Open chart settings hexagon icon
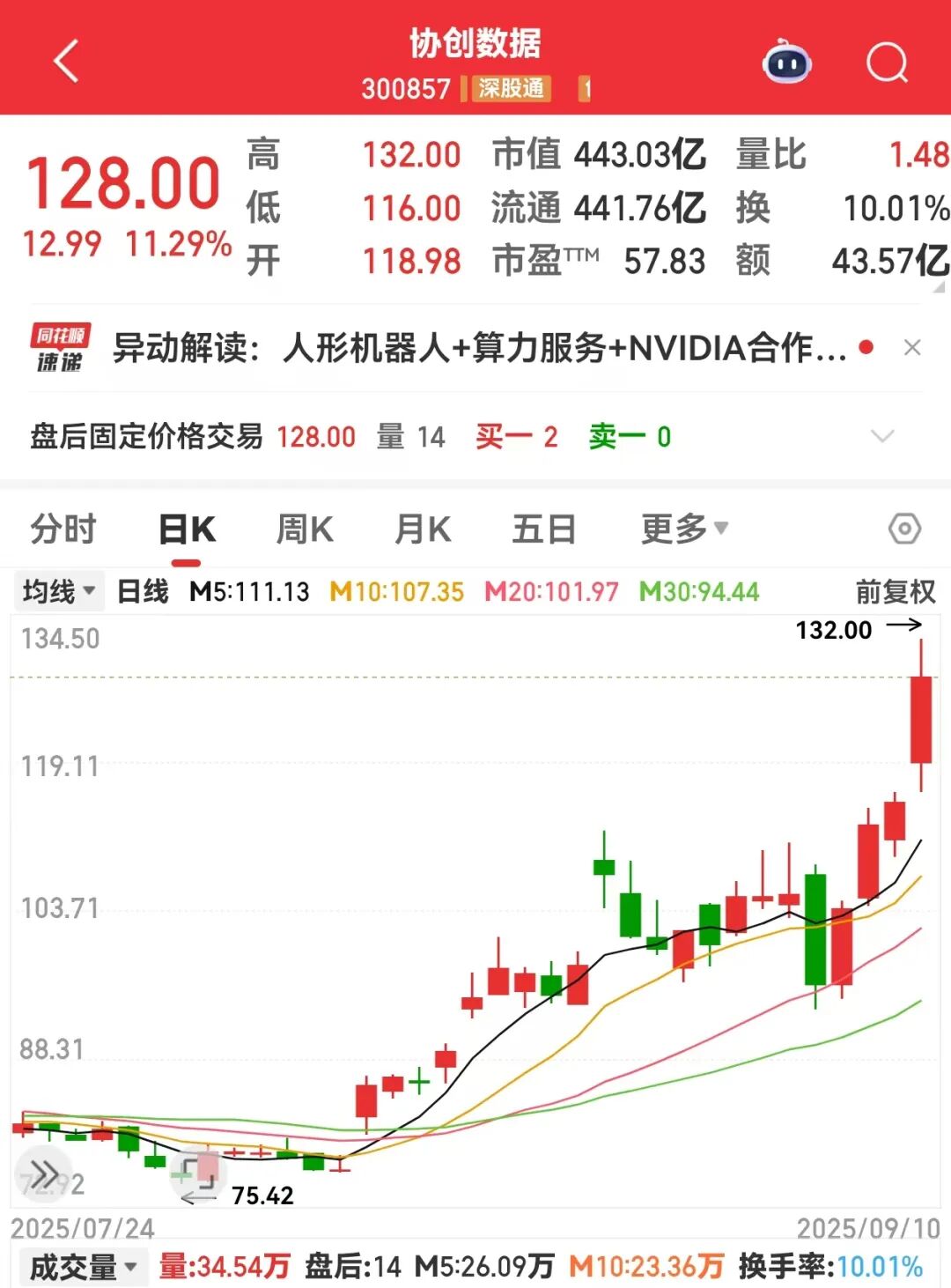Viewport: 951px width, 1288px height. [x=904, y=529]
